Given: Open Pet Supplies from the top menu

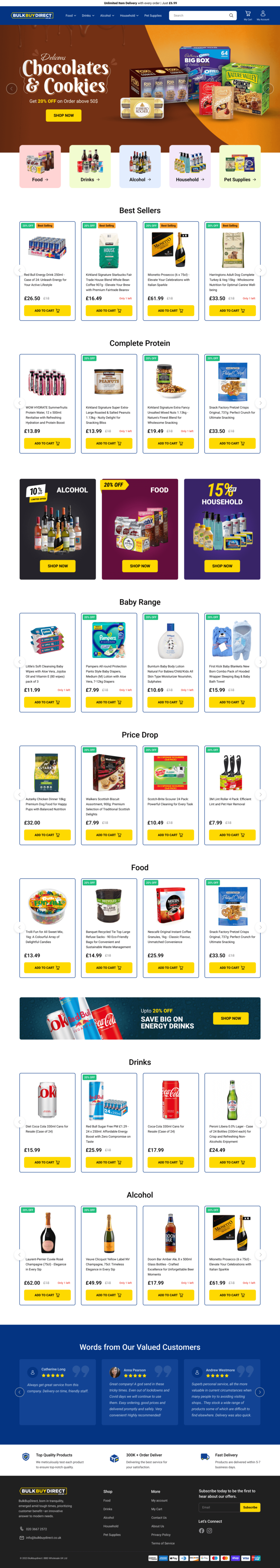Looking at the screenshot, I should tap(153, 15).
